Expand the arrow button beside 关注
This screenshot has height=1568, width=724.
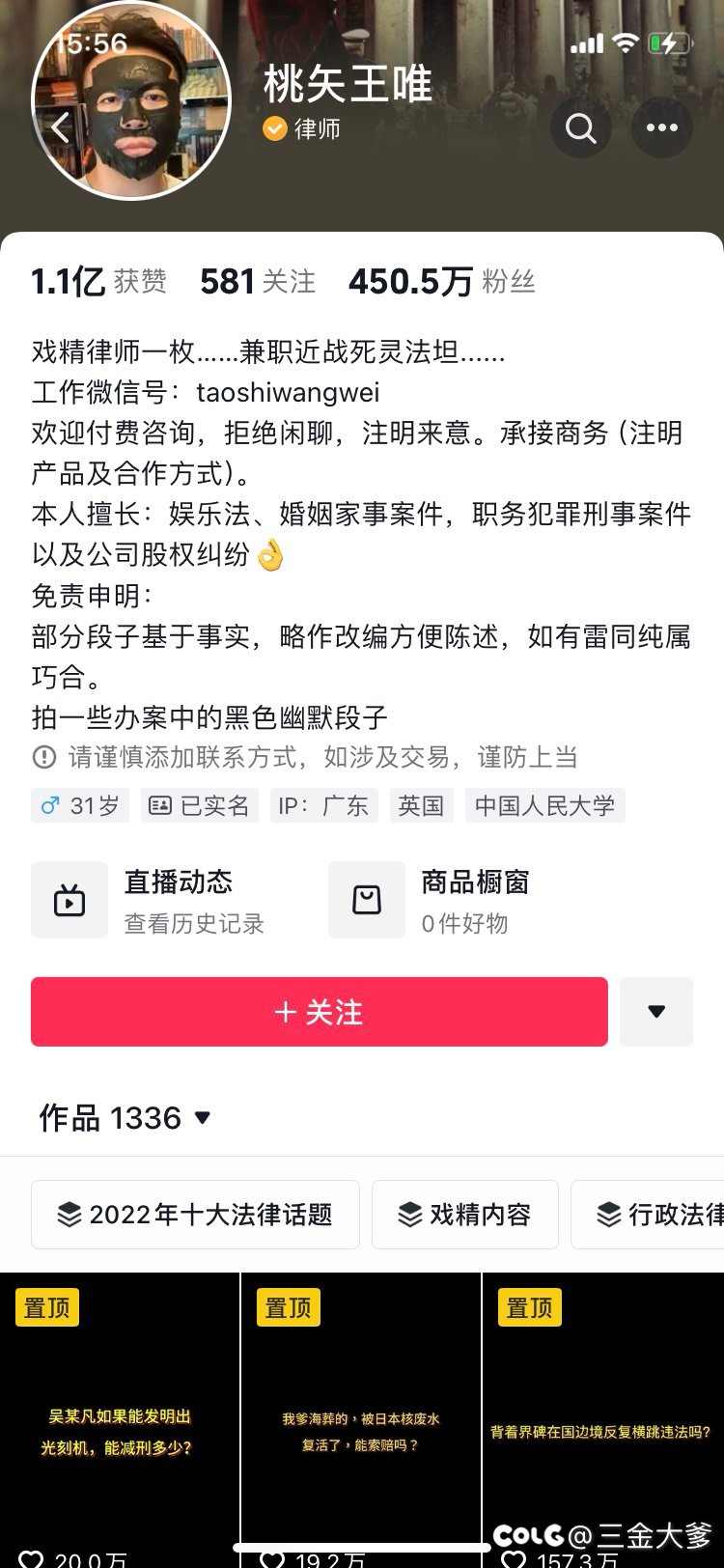tap(656, 1012)
